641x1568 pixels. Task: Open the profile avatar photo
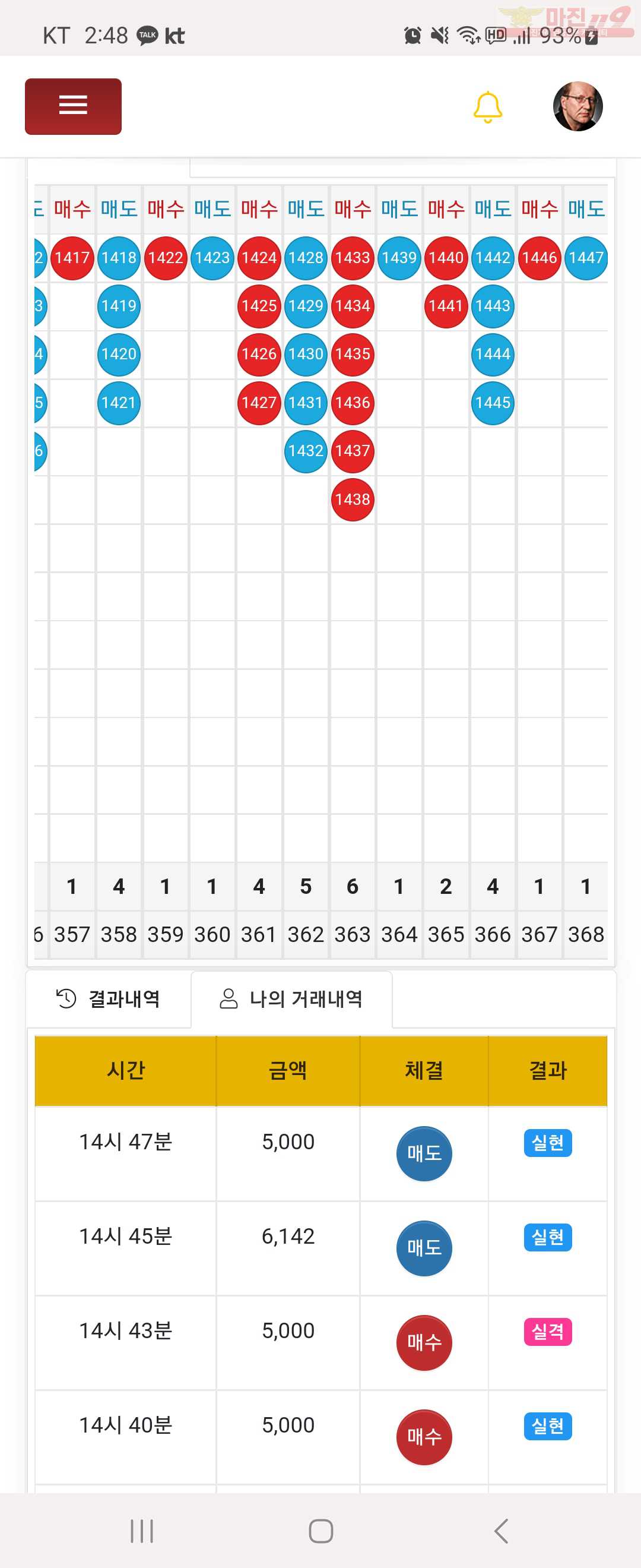tap(577, 106)
